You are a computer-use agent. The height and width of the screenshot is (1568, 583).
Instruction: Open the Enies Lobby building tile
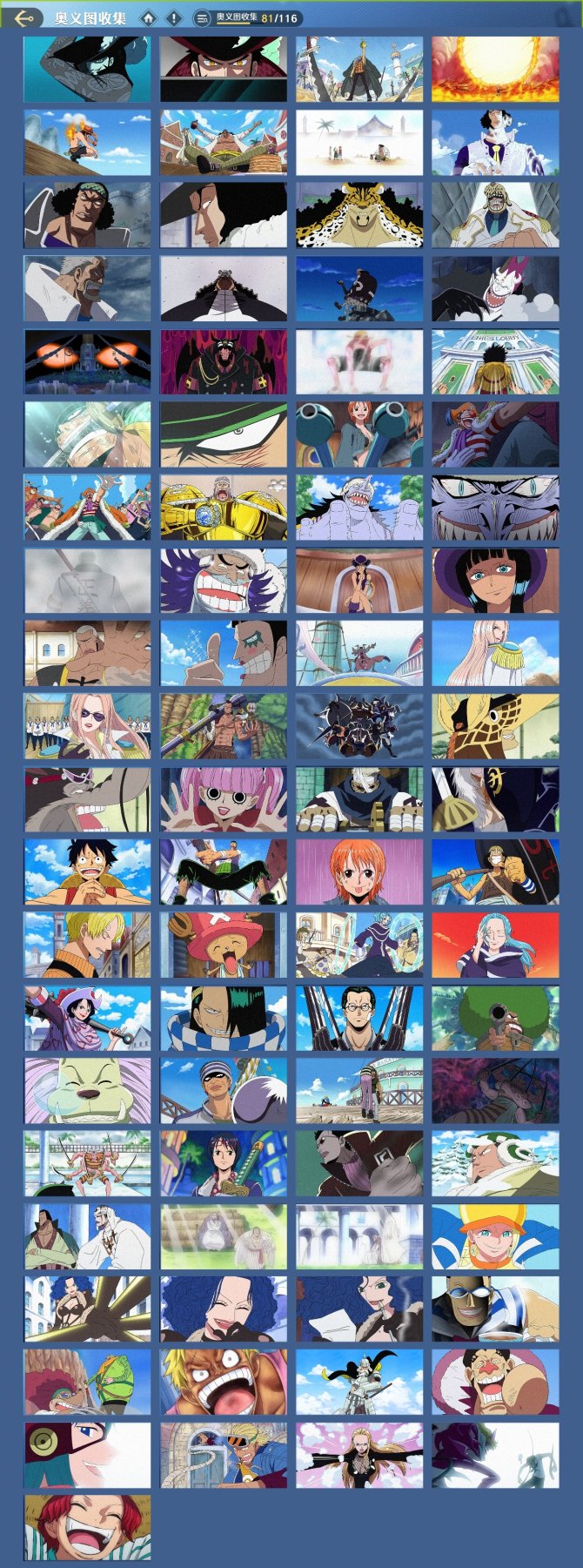495,361
